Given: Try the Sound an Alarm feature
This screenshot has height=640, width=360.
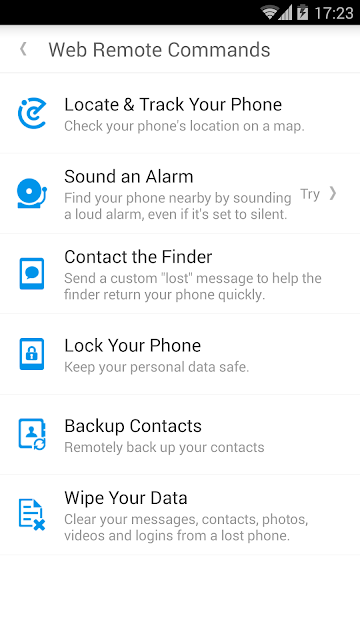Looking at the screenshot, I should point(318,194).
